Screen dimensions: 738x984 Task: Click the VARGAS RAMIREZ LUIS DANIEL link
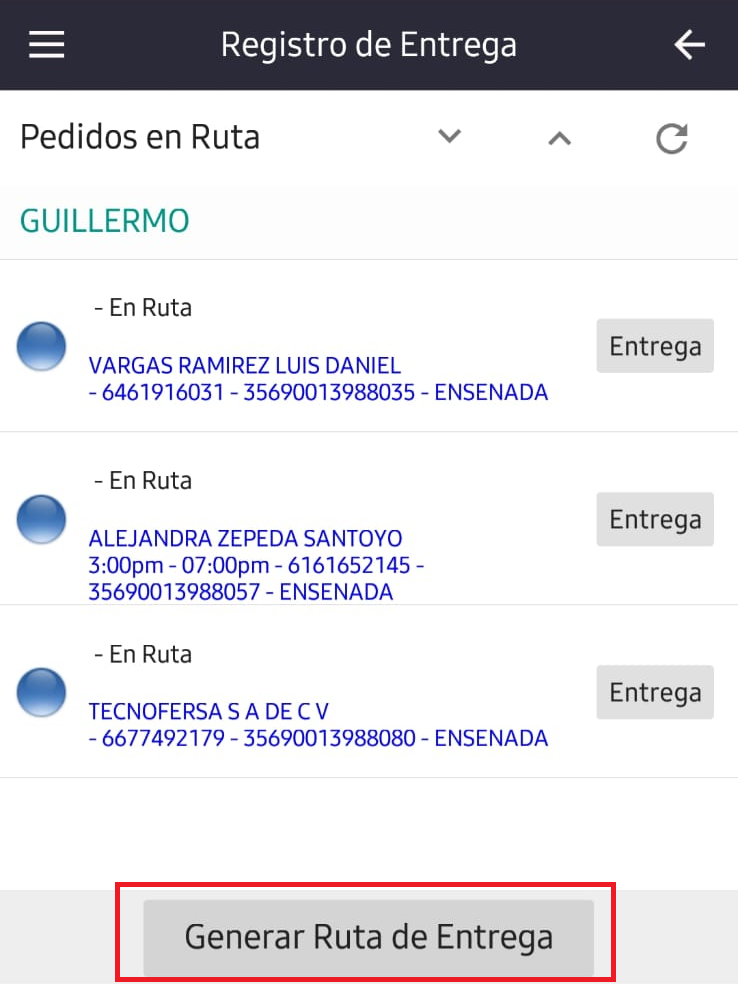(x=244, y=365)
